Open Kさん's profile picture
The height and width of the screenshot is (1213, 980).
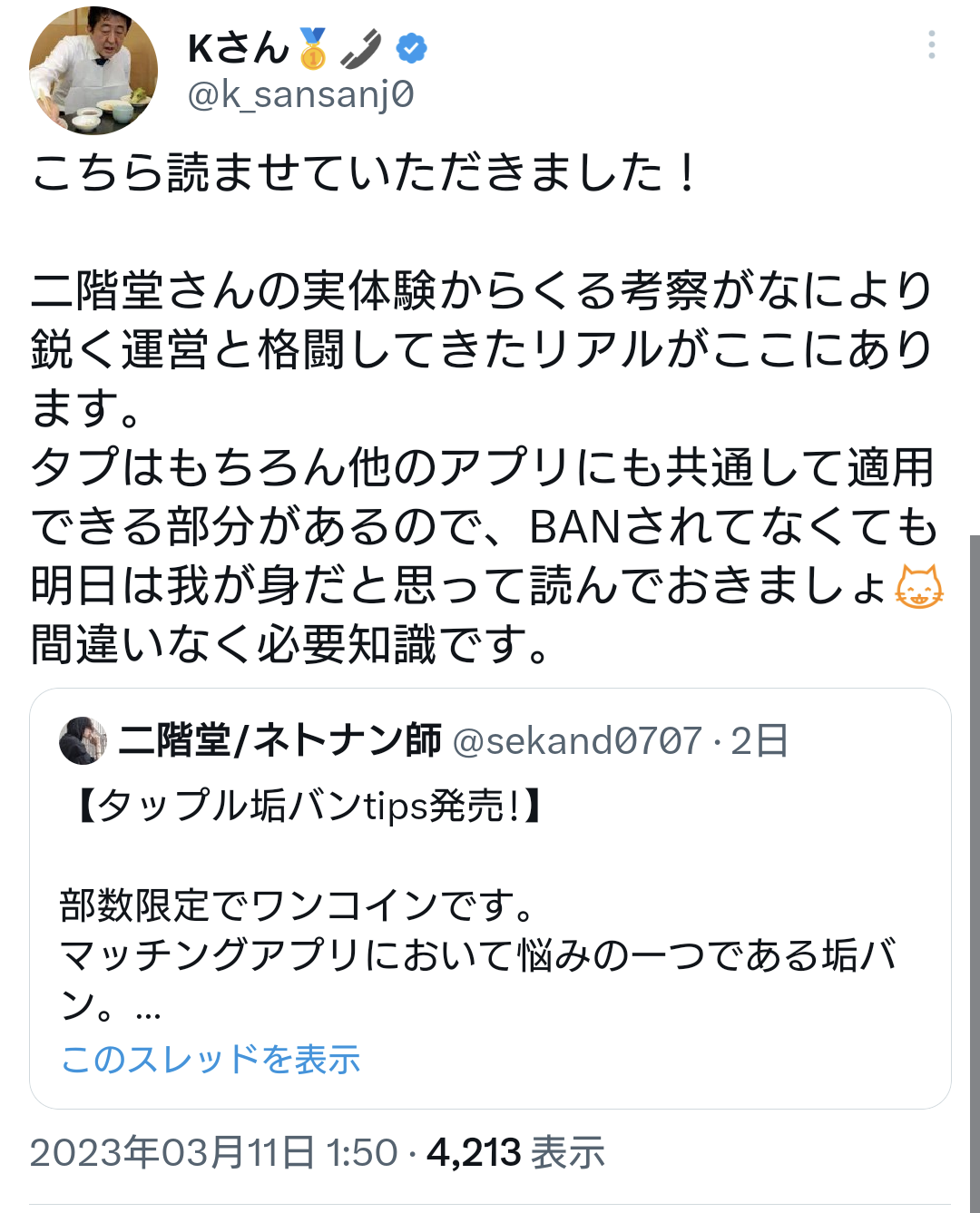(93, 71)
